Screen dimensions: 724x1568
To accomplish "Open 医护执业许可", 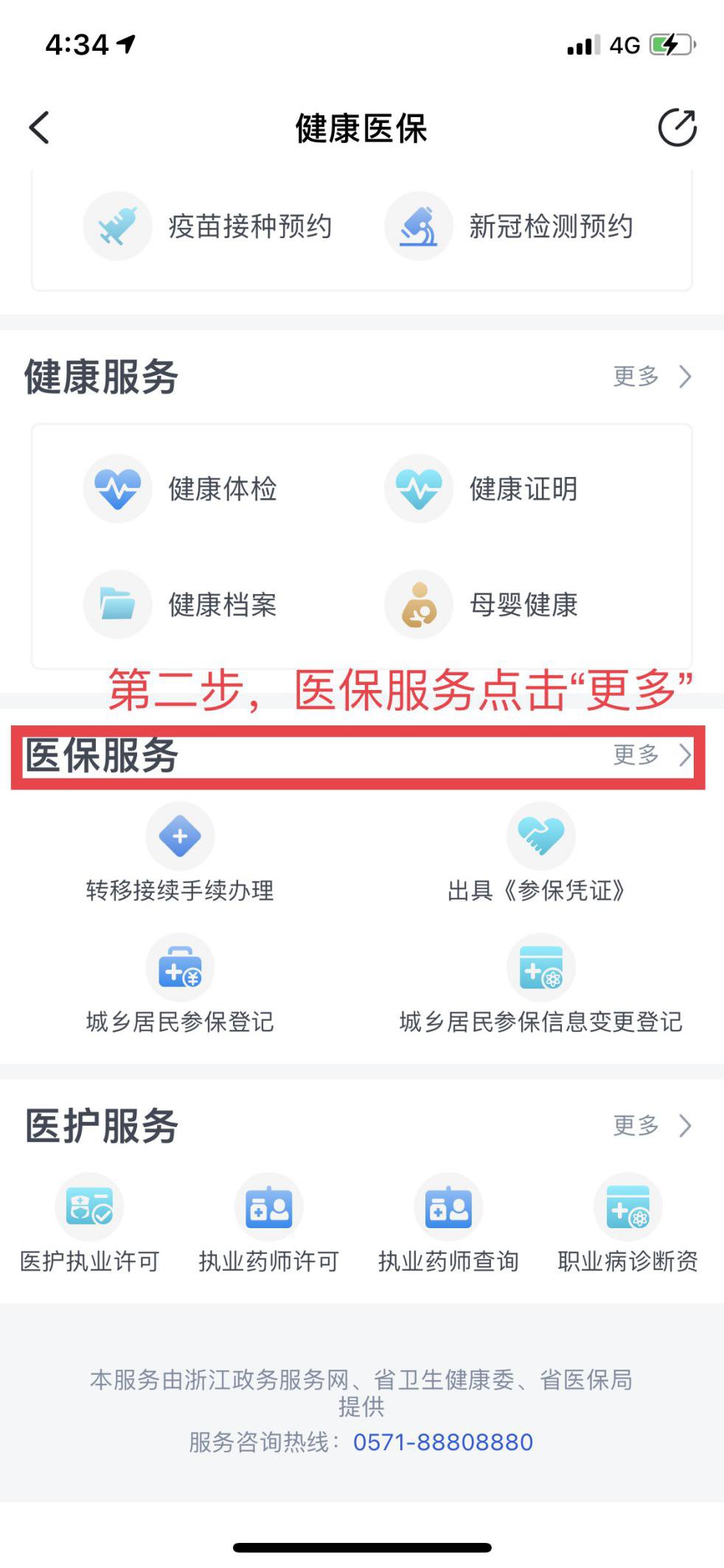I will 90,1225.
